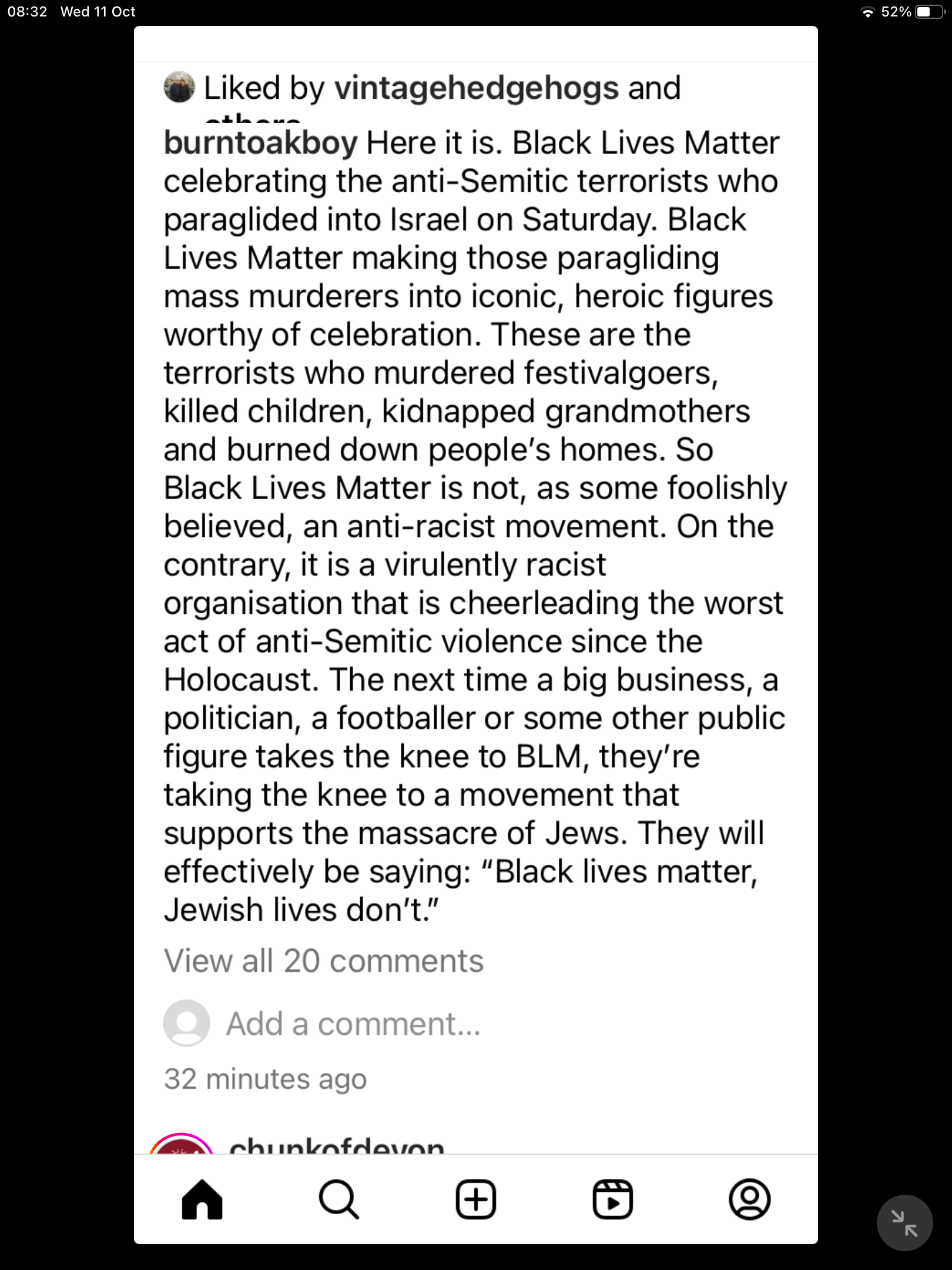The width and height of the screenshot is (952, 1270).
Task: Open vintagehedgehogs profile from likes
Action: click(x=476, y=88)
